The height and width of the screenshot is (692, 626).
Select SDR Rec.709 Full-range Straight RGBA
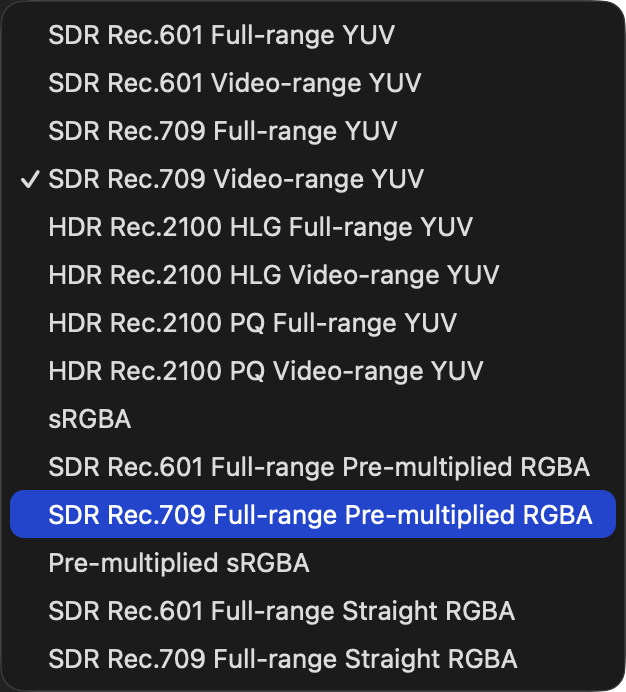pyautogui.click(x=282, y=659)
